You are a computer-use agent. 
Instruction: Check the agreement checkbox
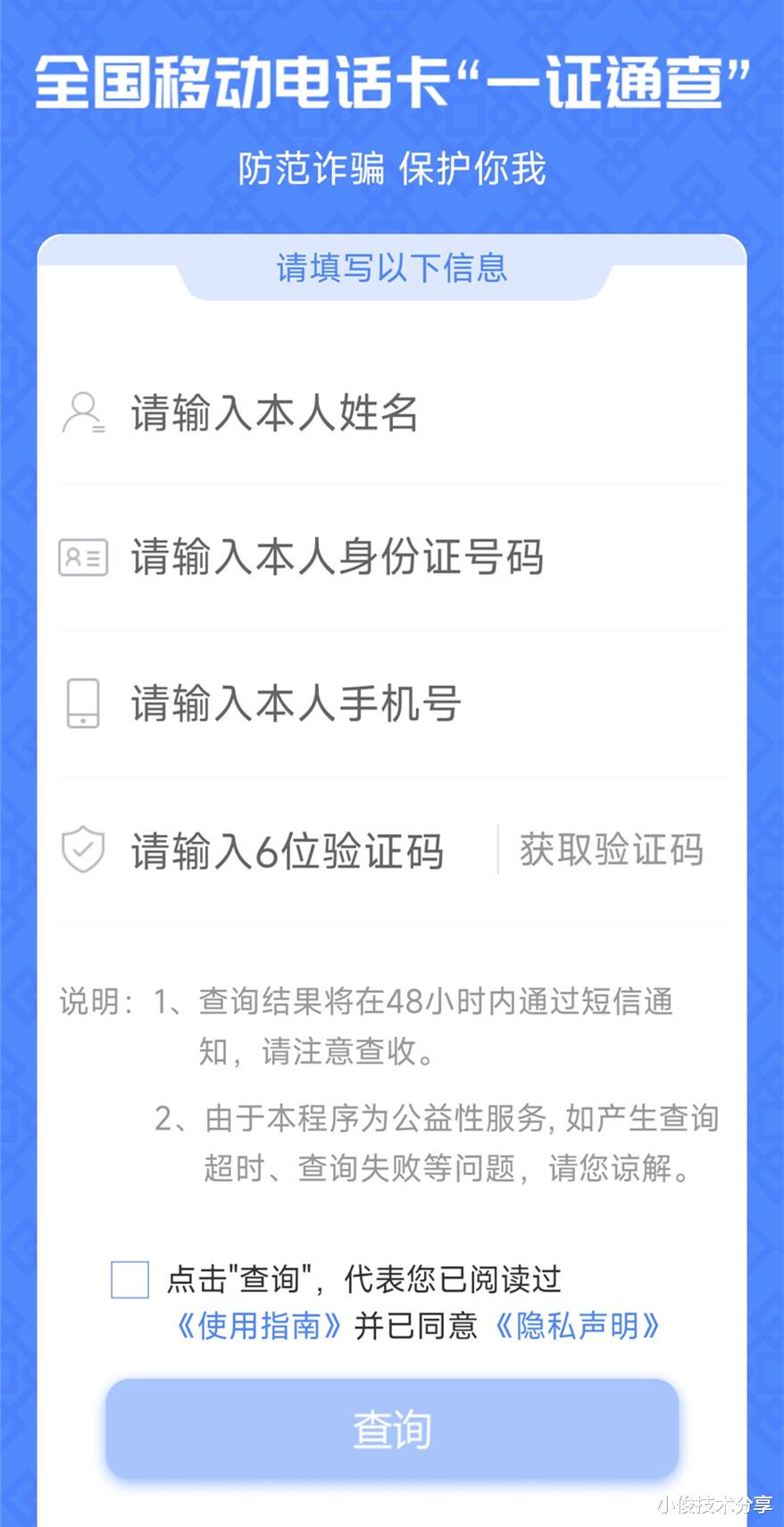(129, 1279)
